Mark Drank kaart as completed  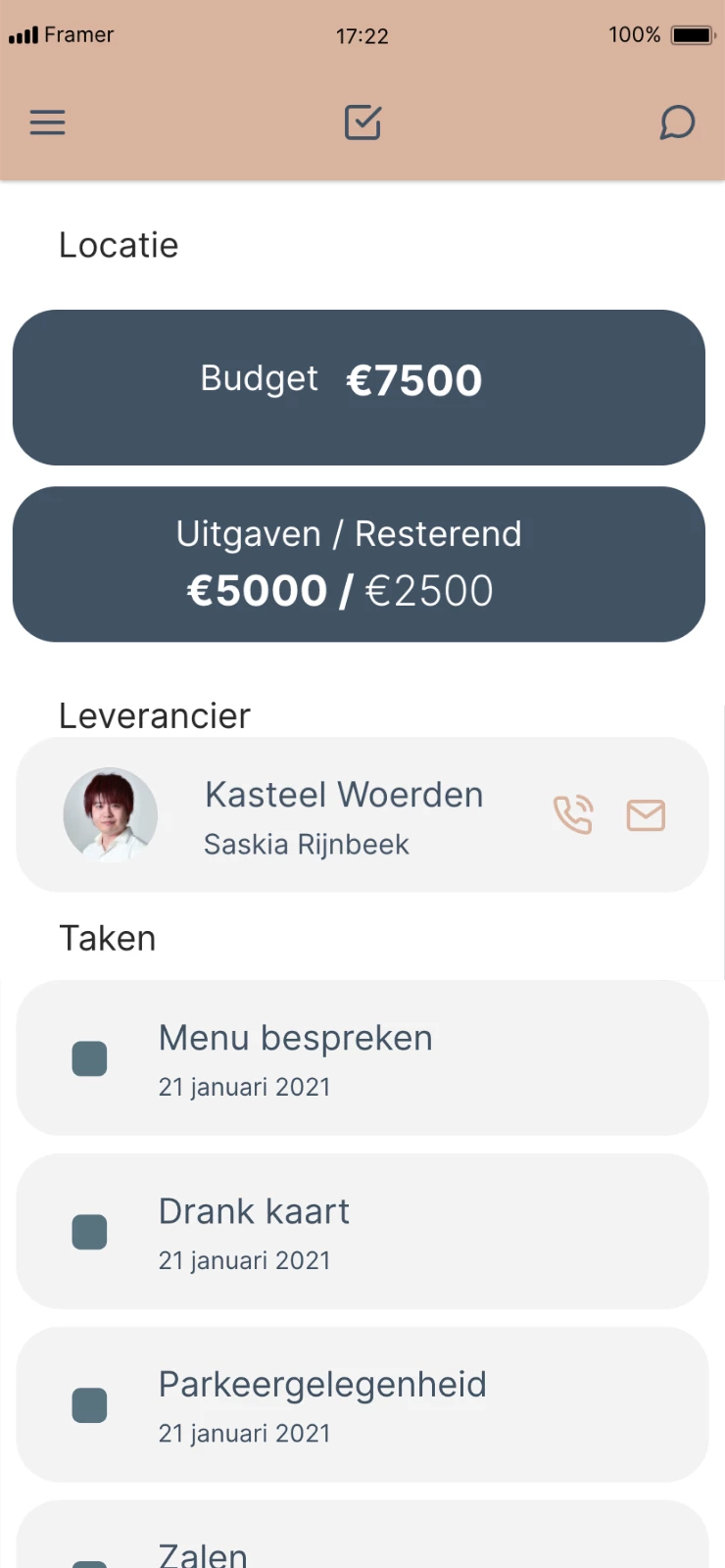89,1232
